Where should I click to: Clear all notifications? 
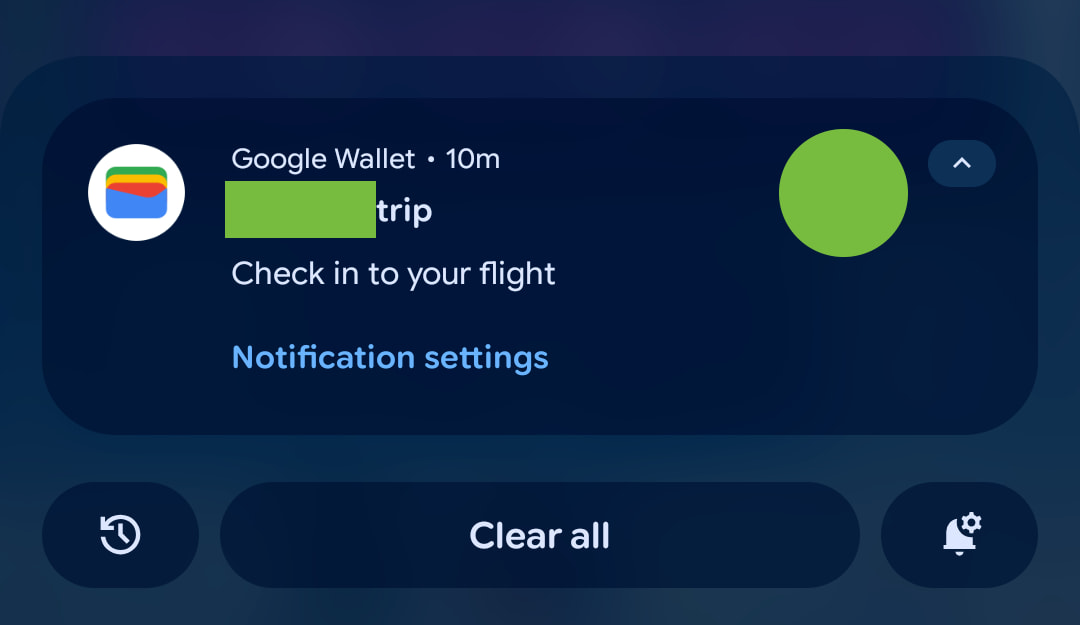pyautogui.click(x=539, y=536)
